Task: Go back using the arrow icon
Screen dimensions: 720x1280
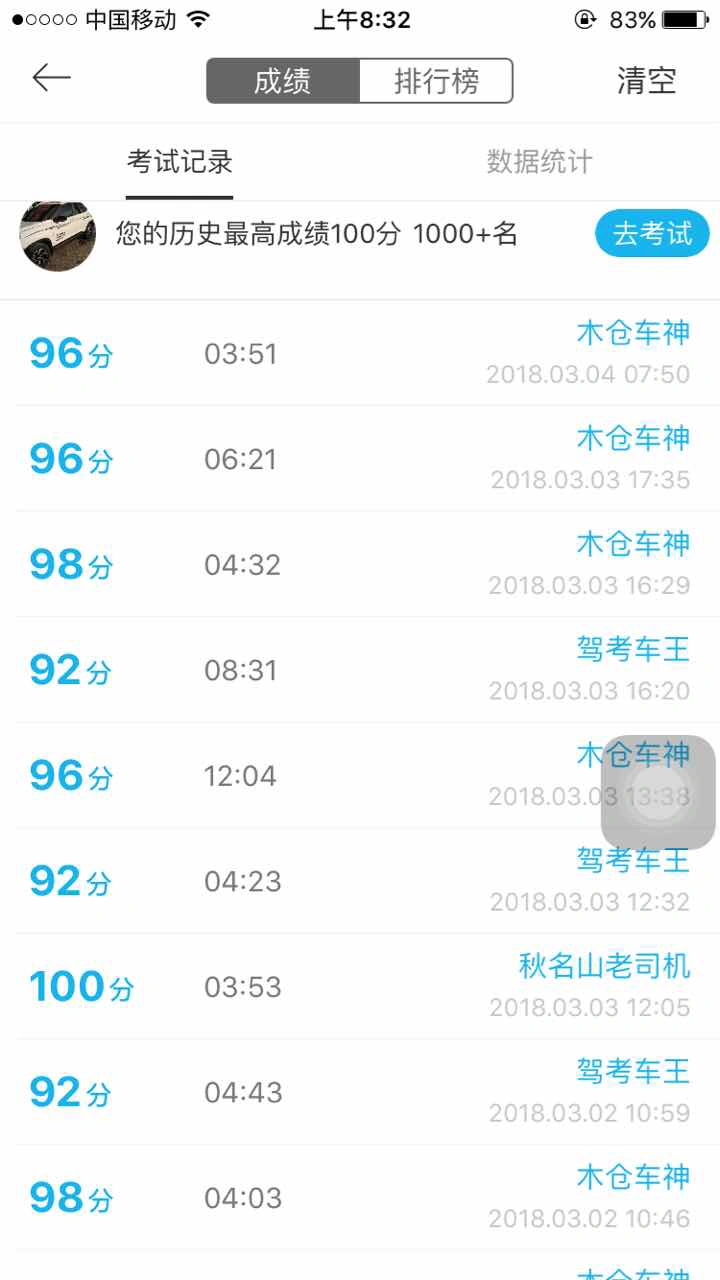Action: pos(51,78)
